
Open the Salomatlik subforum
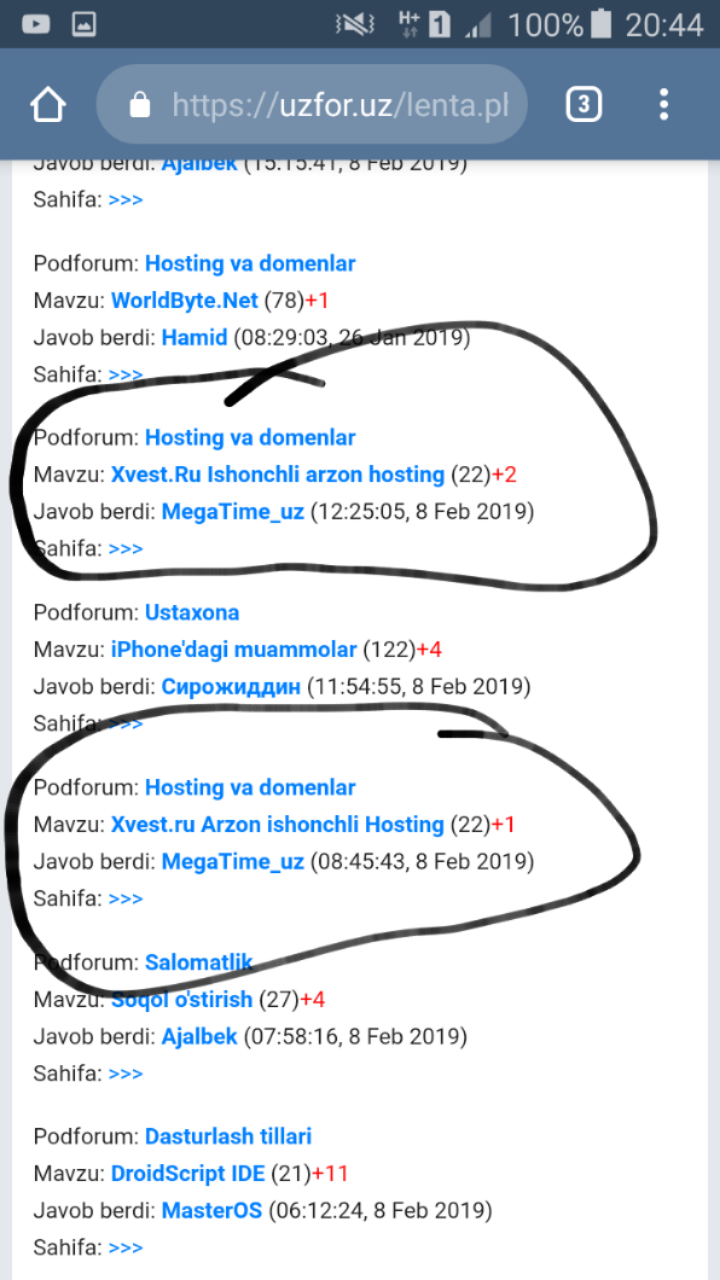(198, 962)
